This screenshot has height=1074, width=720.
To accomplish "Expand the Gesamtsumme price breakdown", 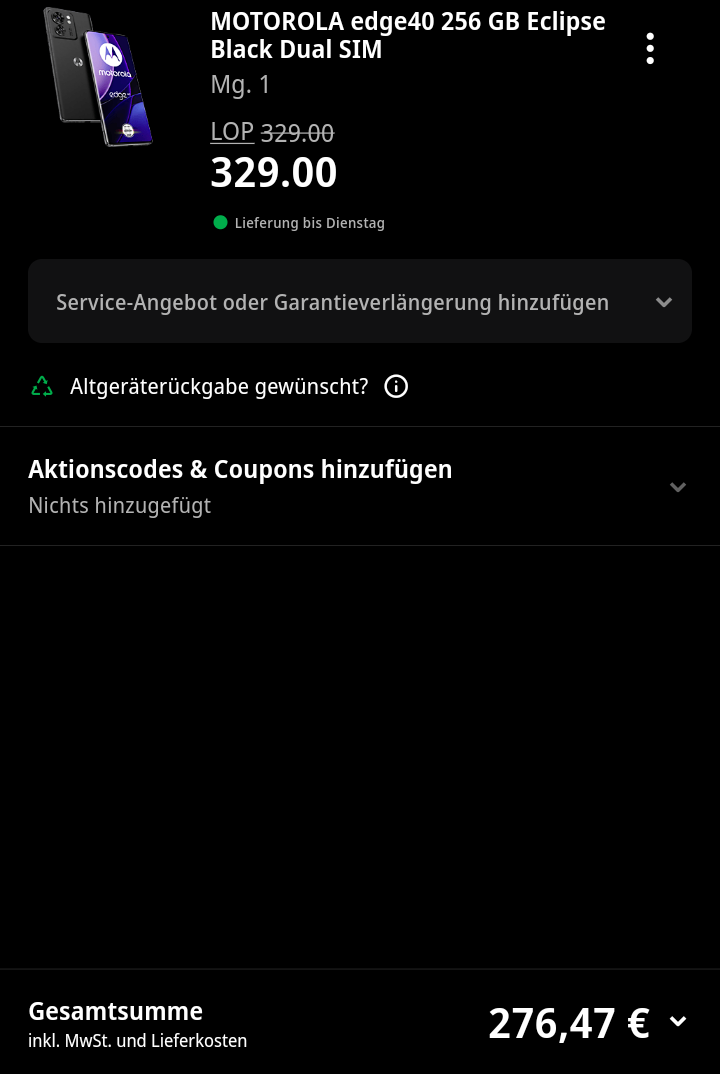I will [678, 1021].
